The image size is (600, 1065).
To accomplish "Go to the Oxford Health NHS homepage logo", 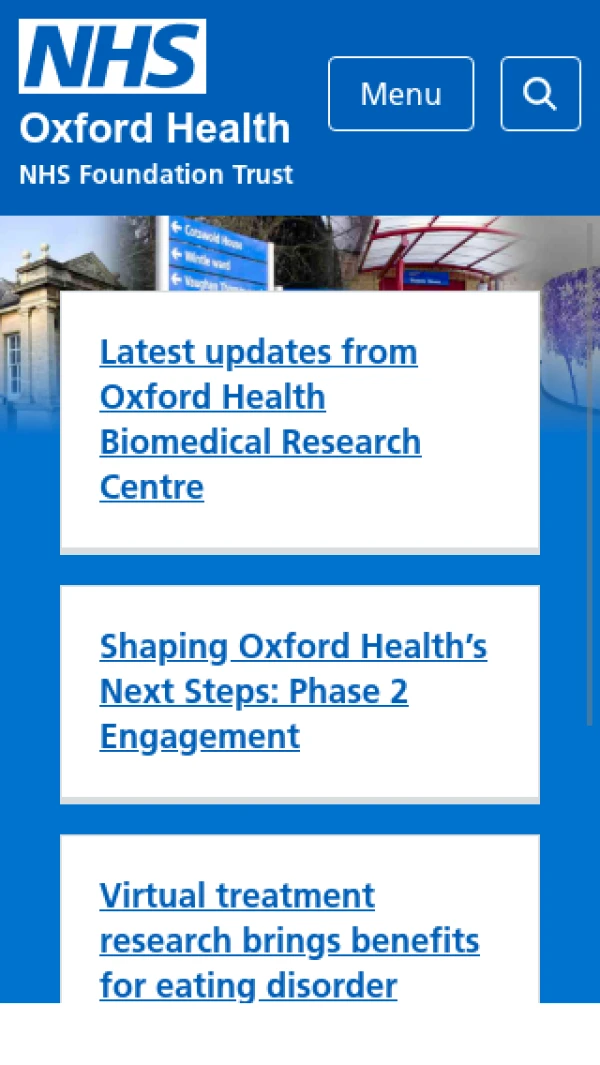I will 156,104.
